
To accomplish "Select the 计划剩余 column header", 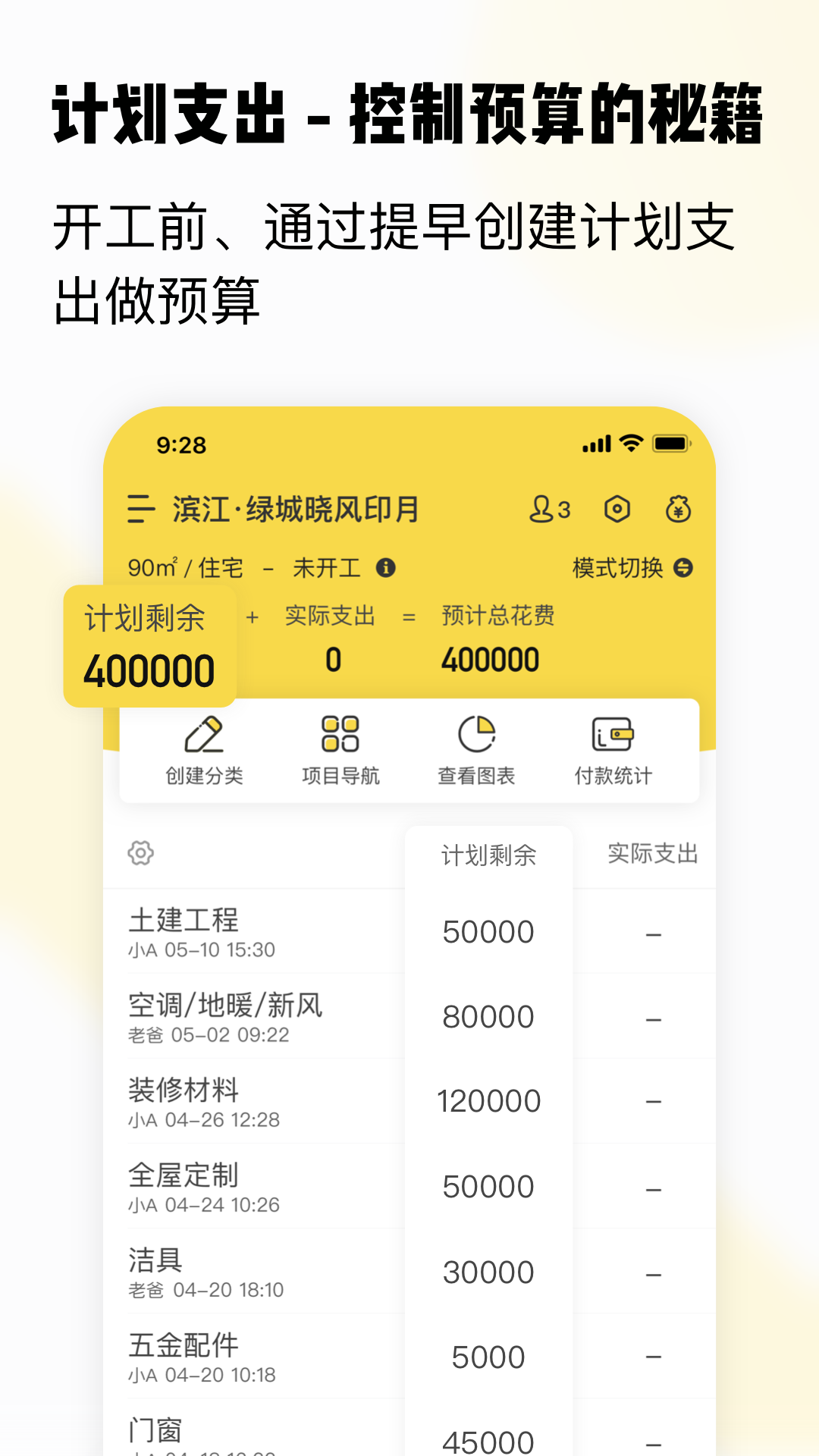I will (x=489, y=855).
